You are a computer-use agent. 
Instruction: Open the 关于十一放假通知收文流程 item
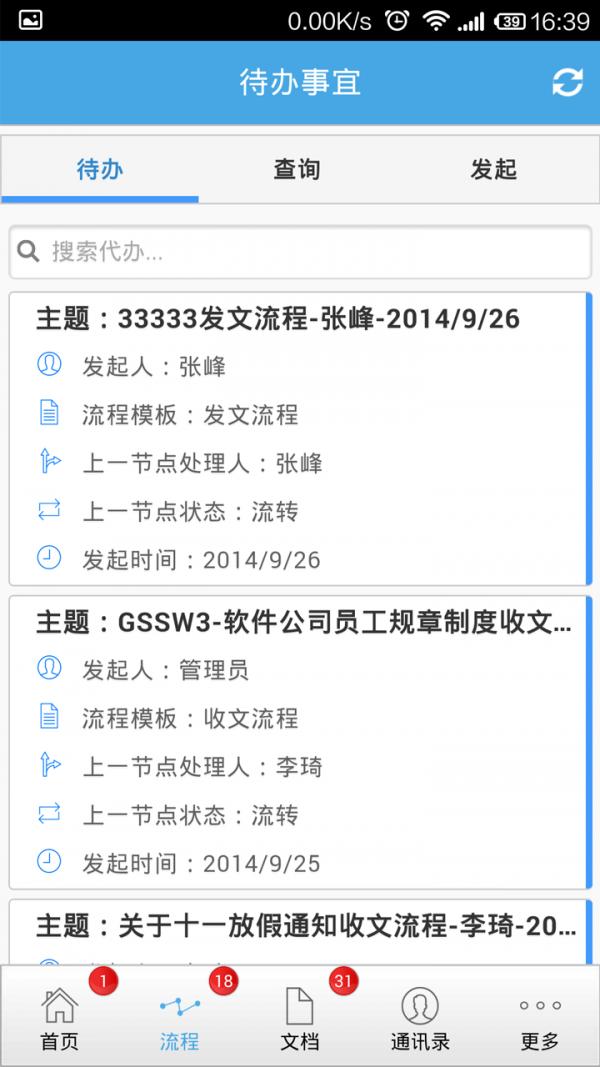pyautogui.click(x=298, y=930)
